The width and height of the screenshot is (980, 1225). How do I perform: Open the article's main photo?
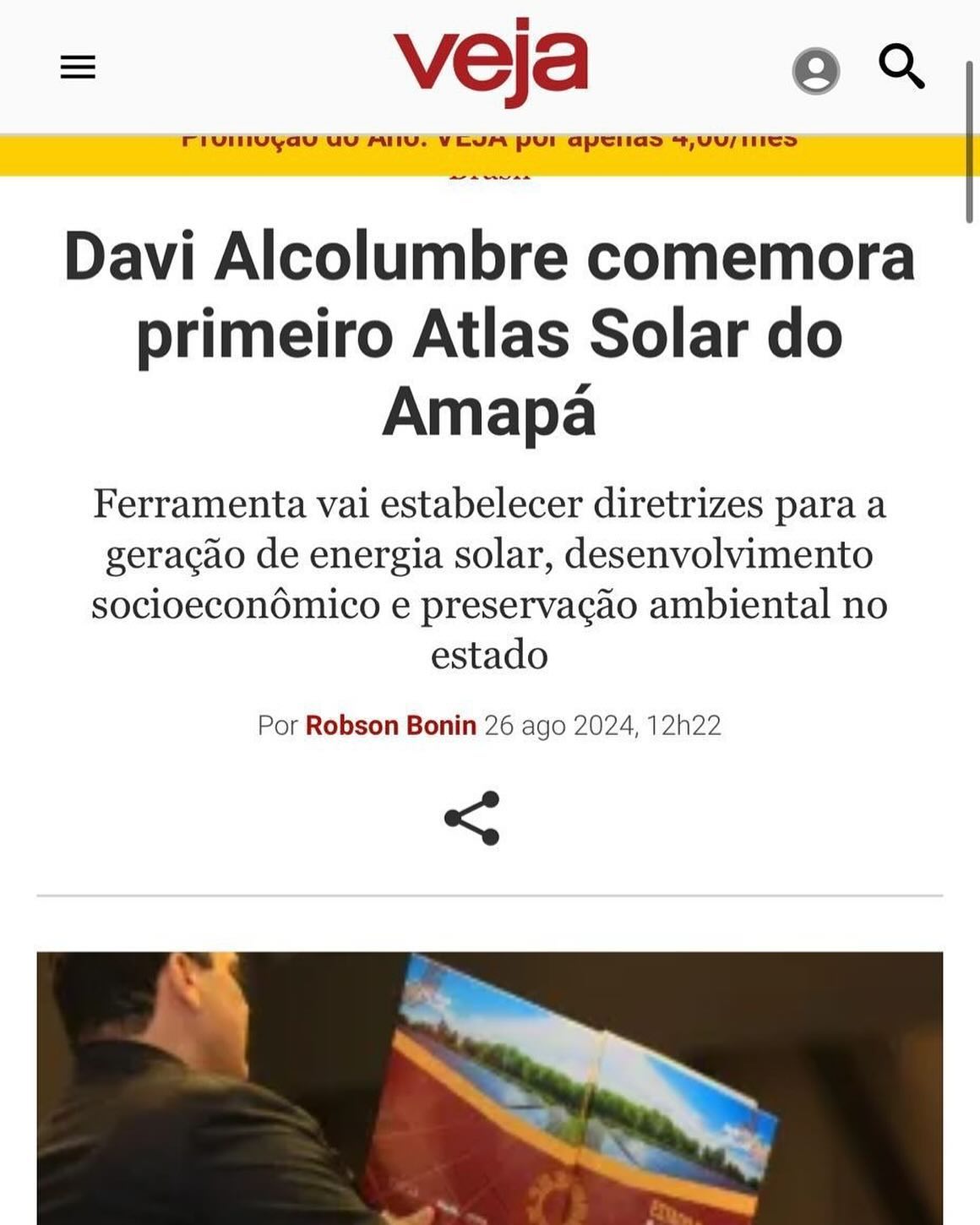click(x=489, y=1088)
